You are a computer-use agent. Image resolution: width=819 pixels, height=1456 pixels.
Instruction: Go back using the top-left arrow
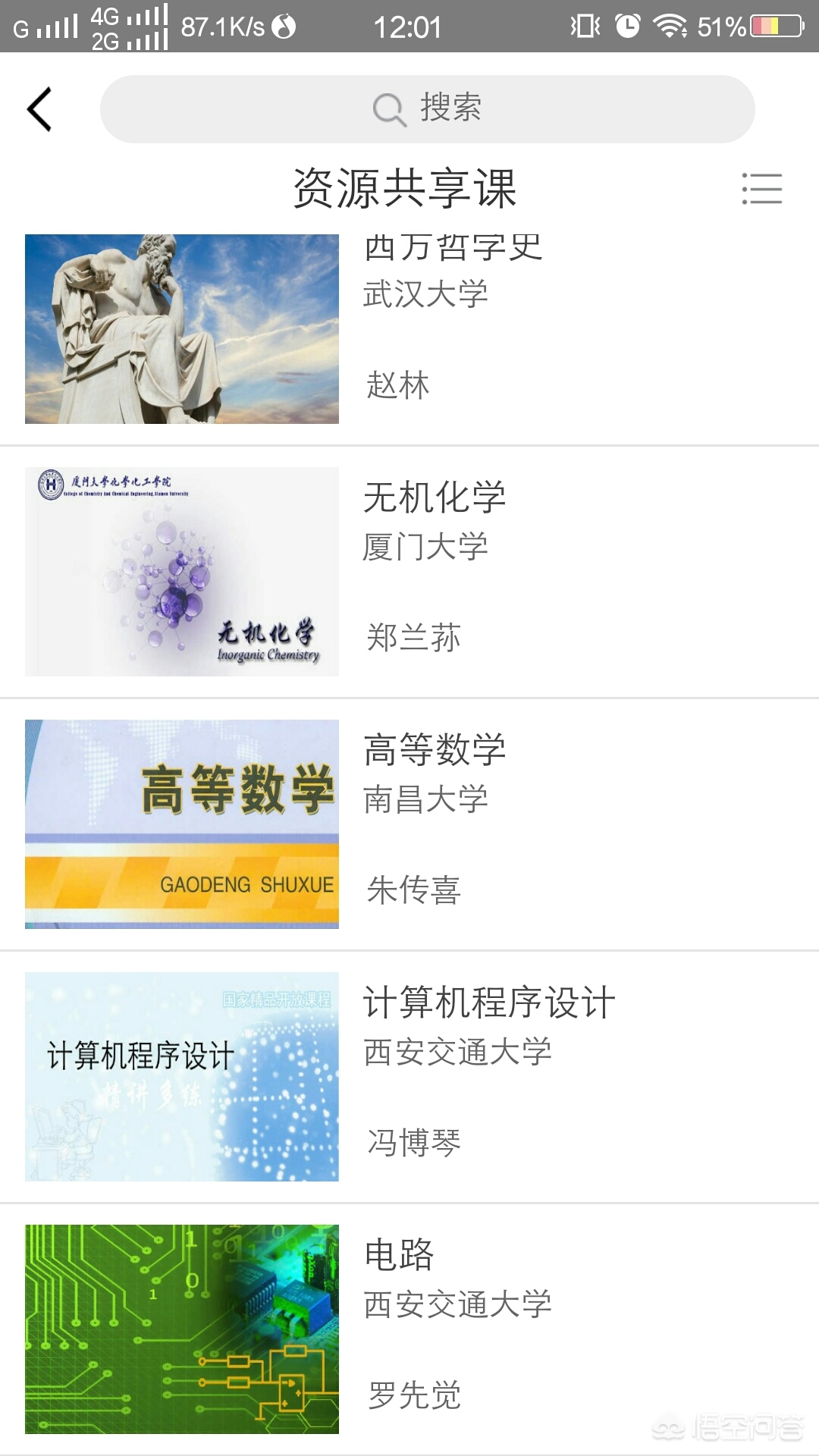coord(39,109)
